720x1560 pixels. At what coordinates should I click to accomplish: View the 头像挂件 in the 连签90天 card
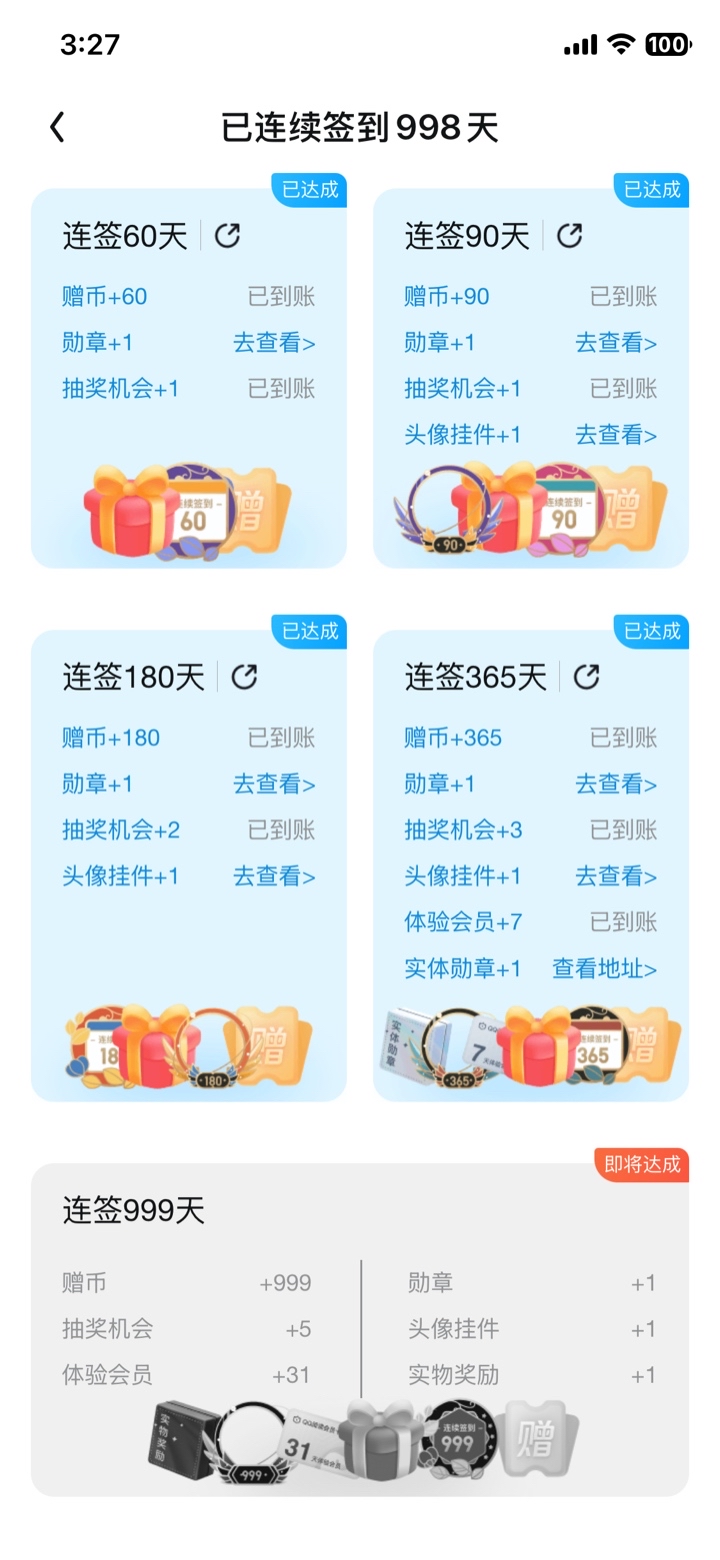point(616,435)
